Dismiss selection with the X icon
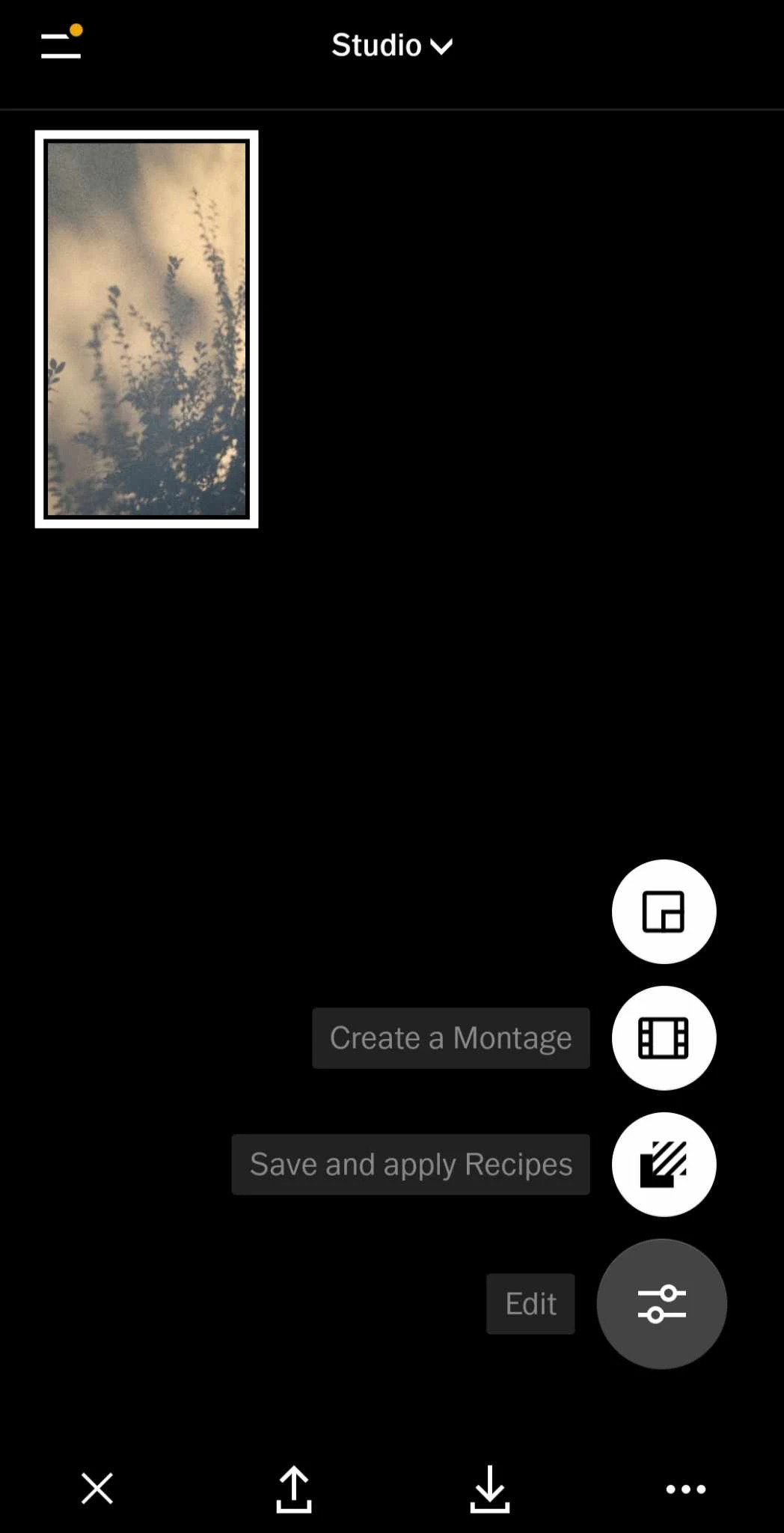This screenshot has height=1533, width=784. pyautogui.click(x=97, y=1488)
